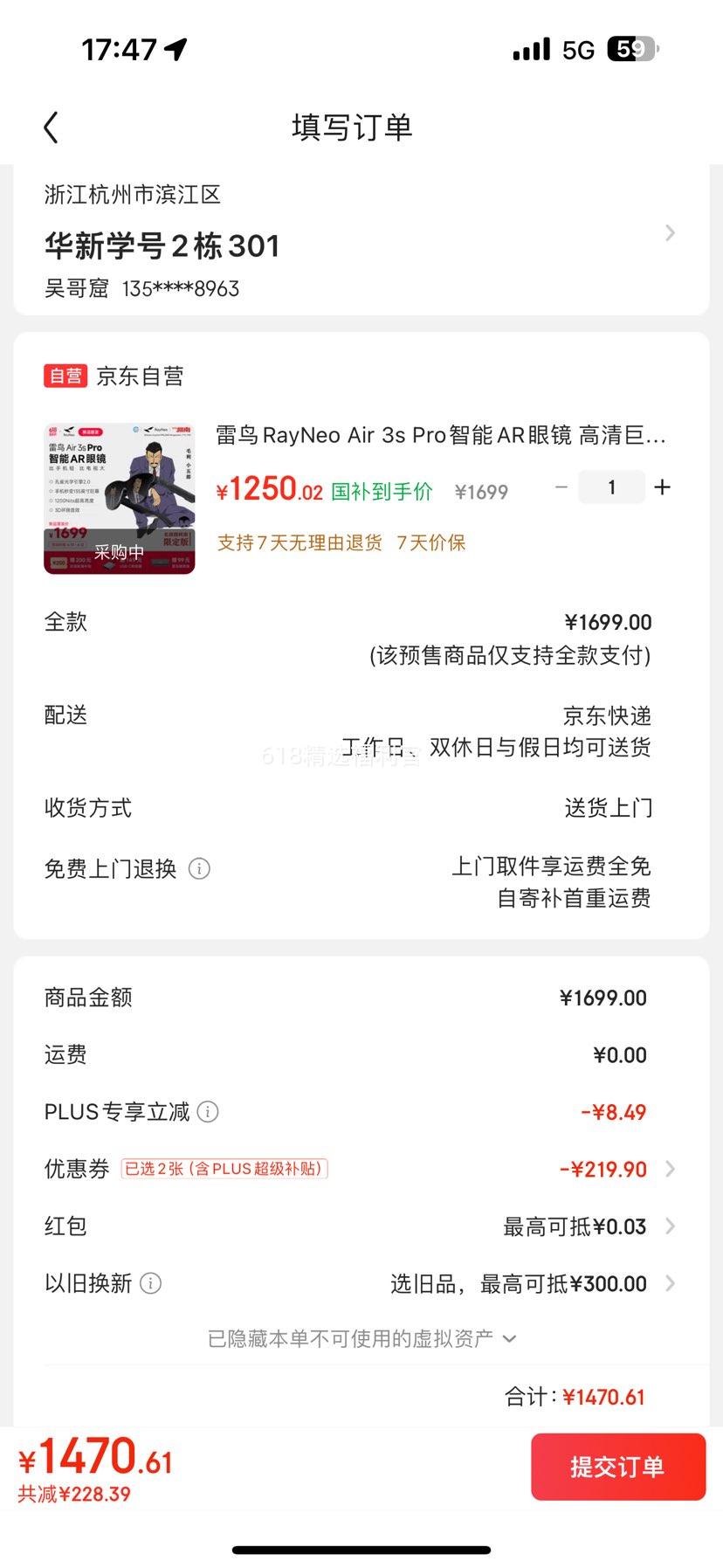Click the info icon beside PLUS专享立减
Viewport: 723px width, 1568px height.
pyautogui.click(x=207, y=1111)
